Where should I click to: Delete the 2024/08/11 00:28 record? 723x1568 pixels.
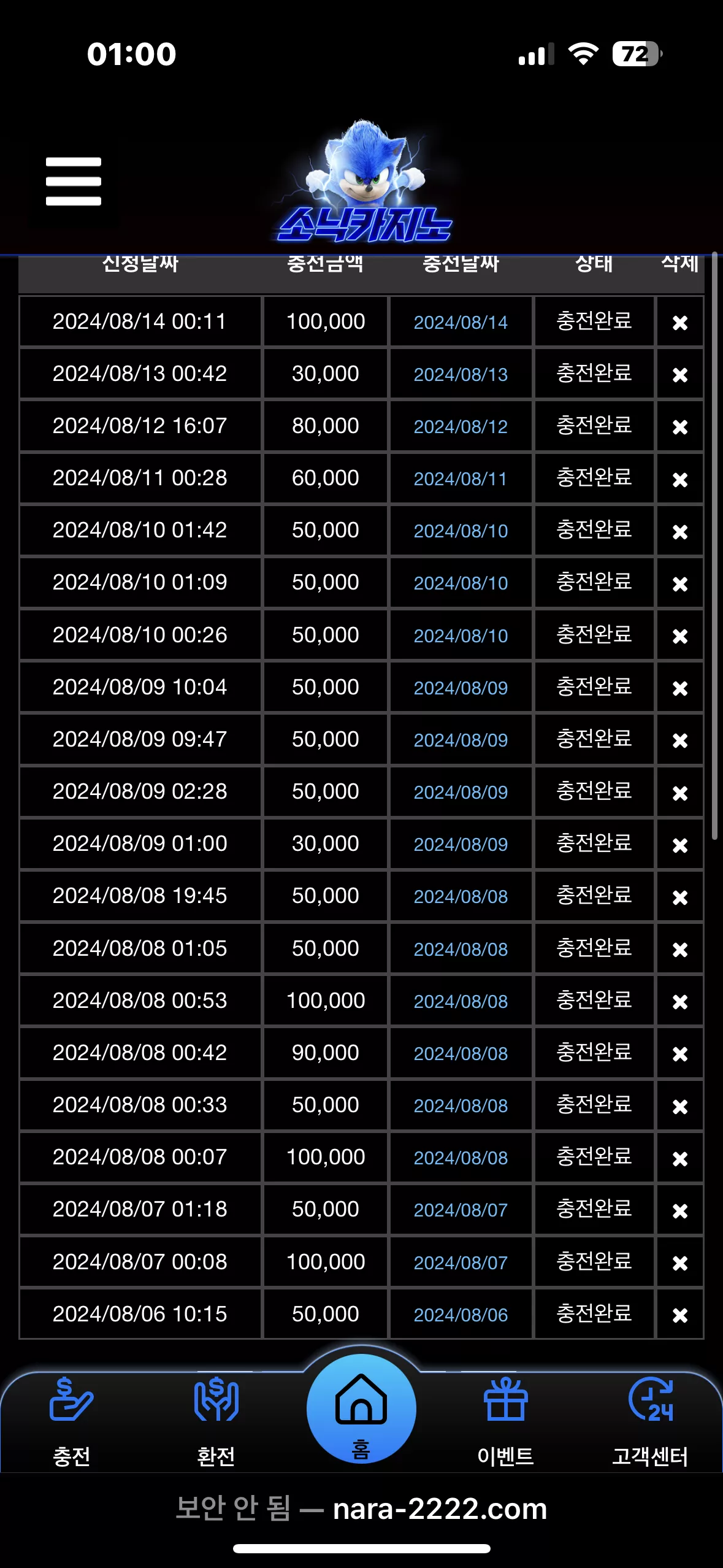click(680, 480)
